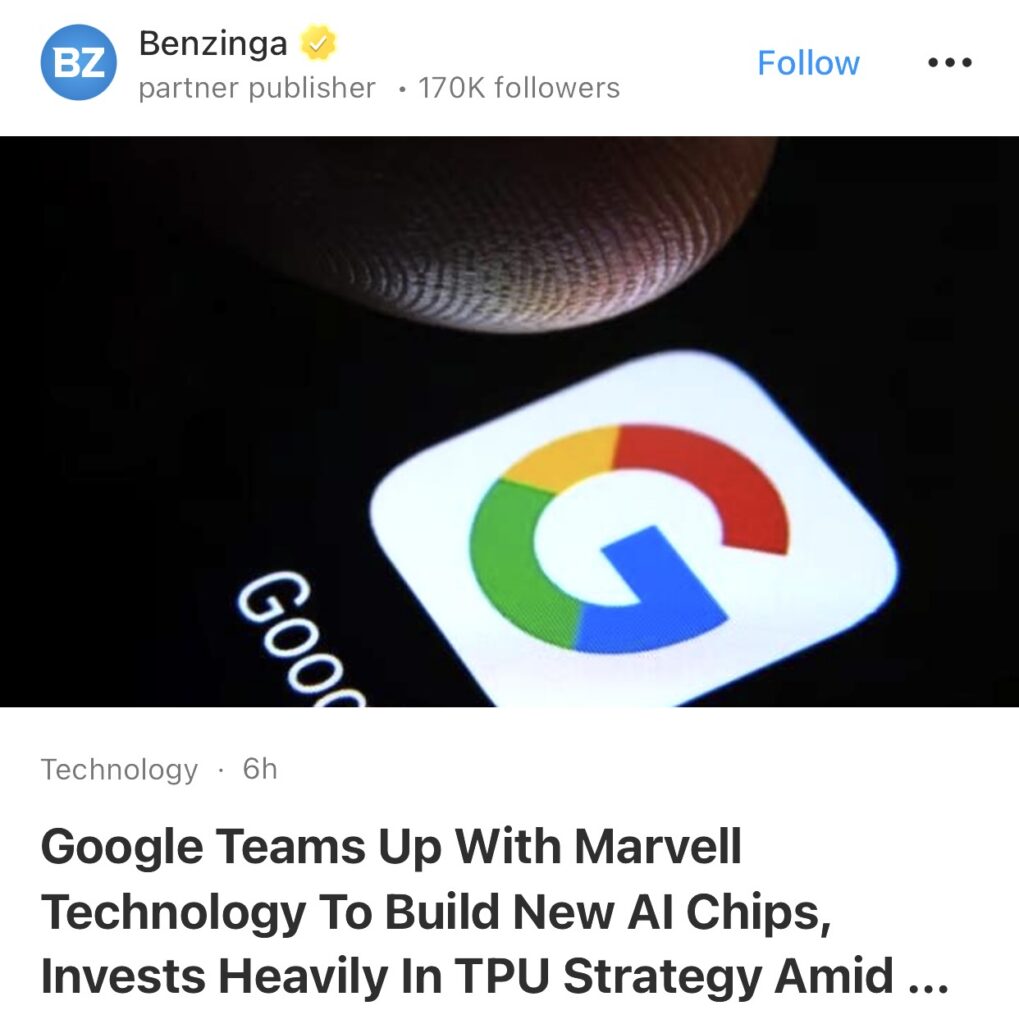This screenshot has width=1019, height=1024.
Task: Open the three-dot overflow menu
Action: [949, 63]
